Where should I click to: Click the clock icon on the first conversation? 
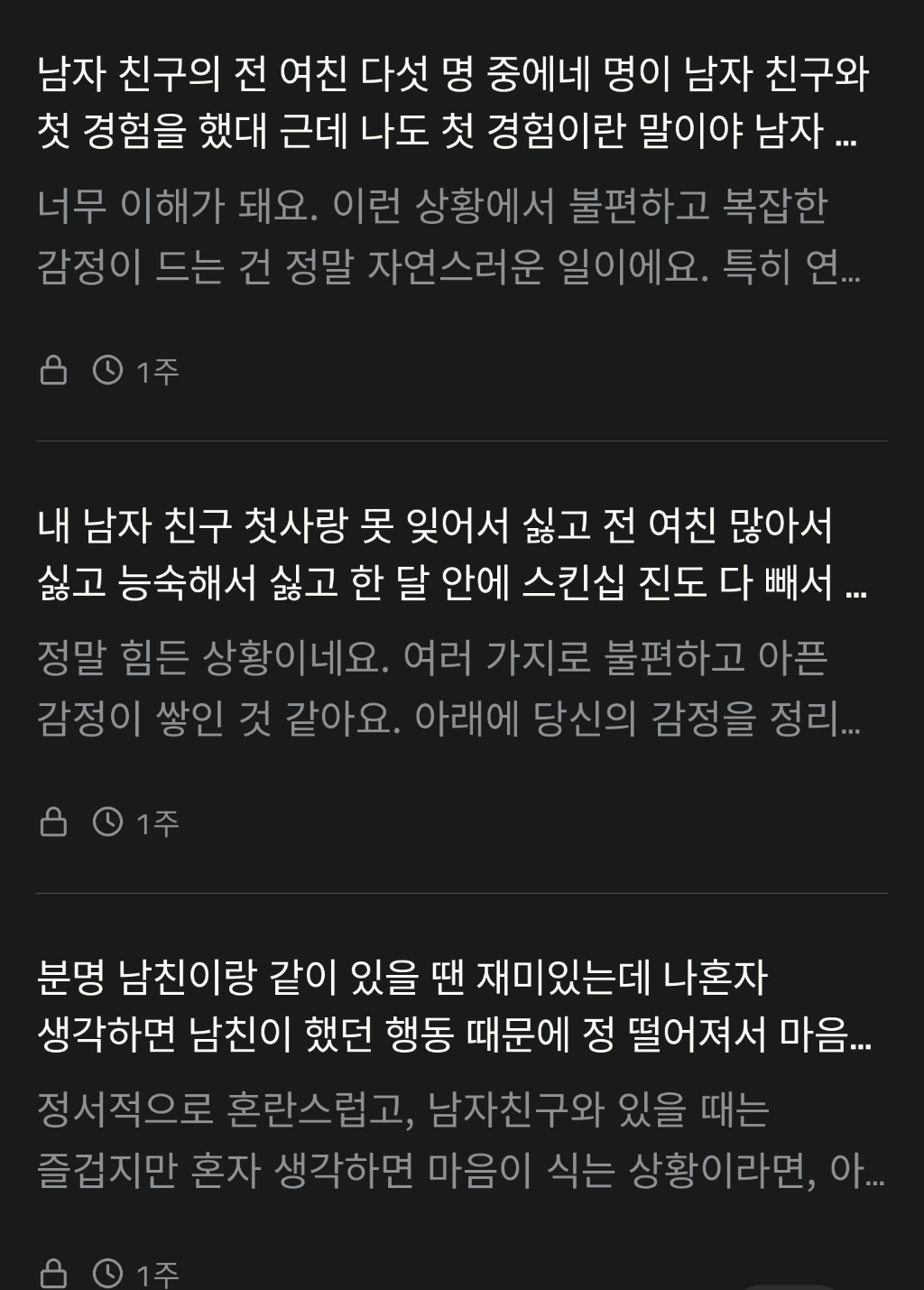coord(108,368)
